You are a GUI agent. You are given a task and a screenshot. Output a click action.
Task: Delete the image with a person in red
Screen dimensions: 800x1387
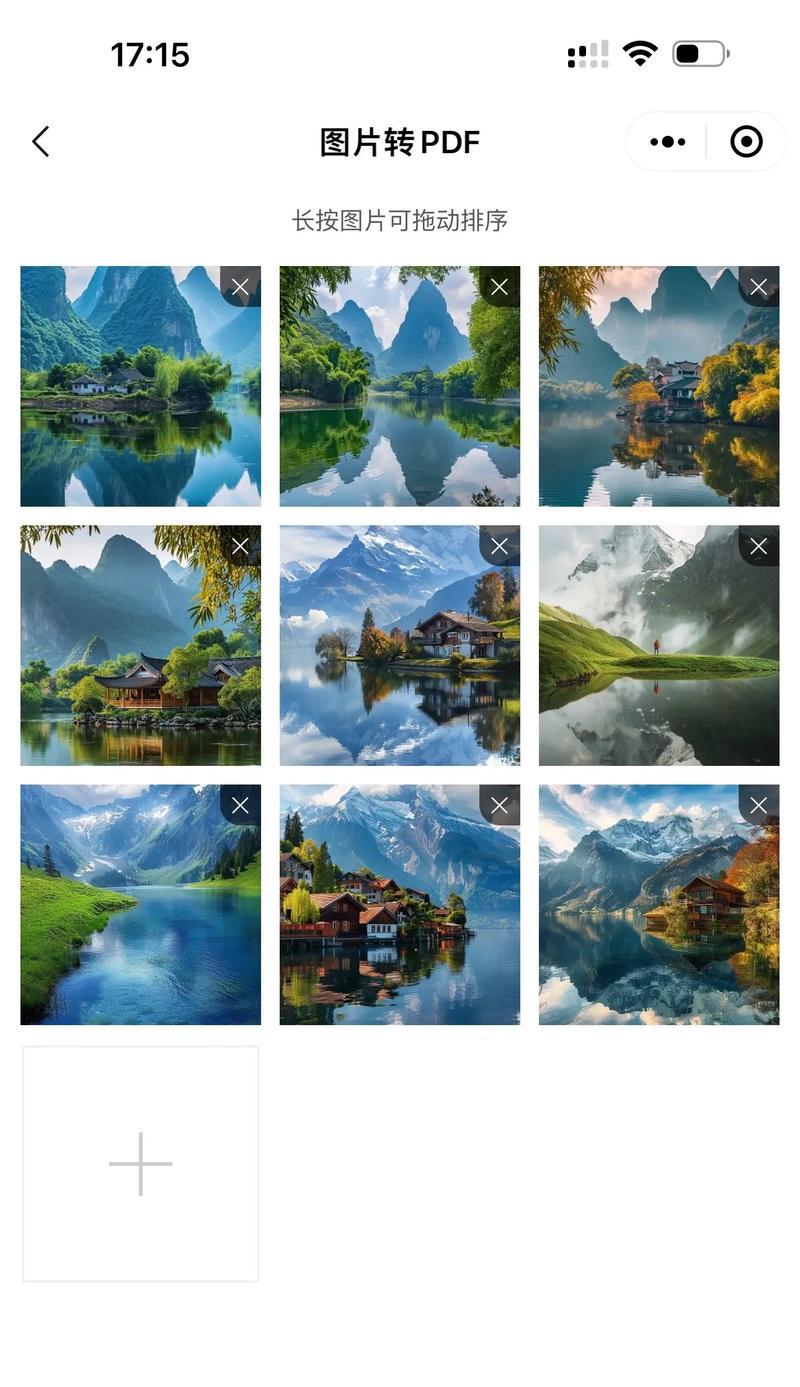point(758,546)
